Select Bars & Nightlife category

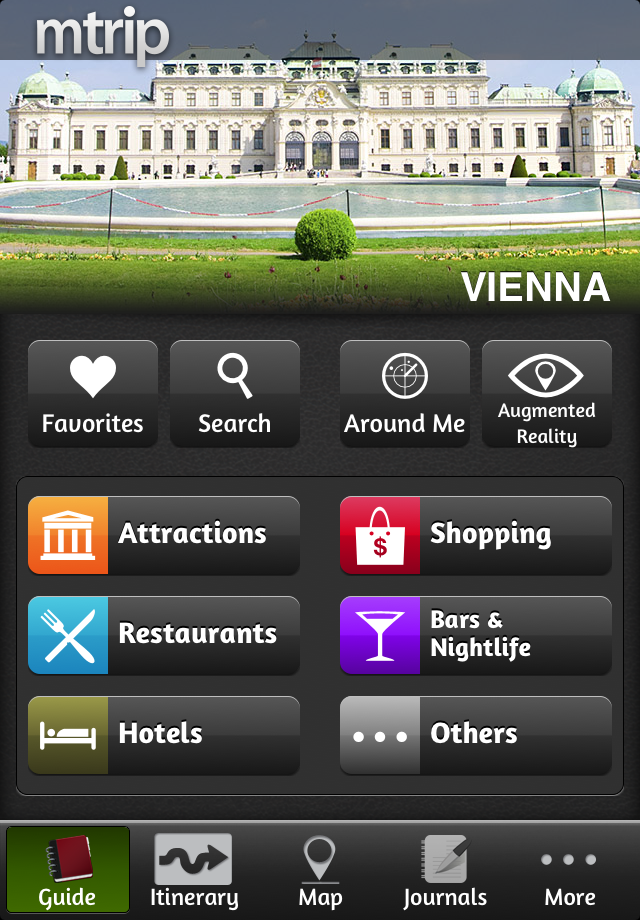[476, 635]
